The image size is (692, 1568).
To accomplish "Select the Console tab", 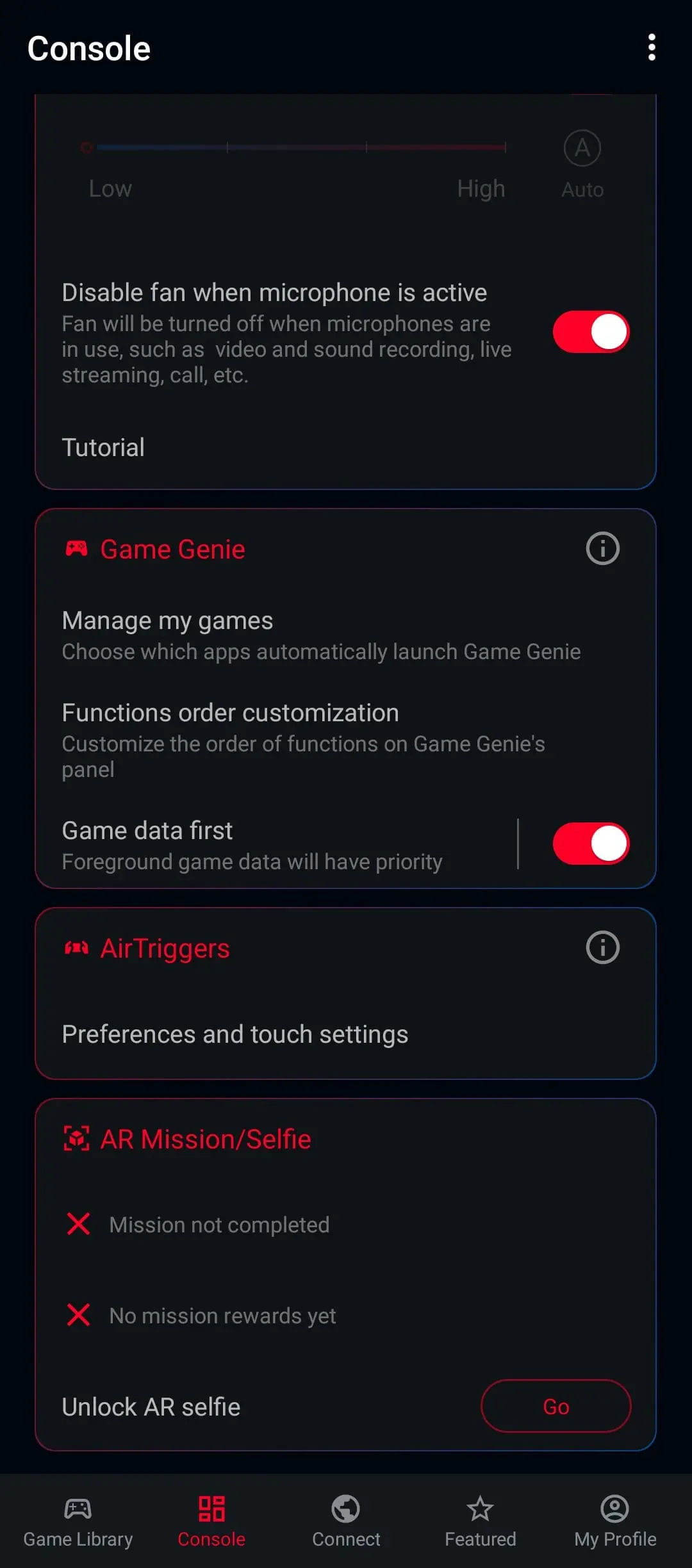I will (211, 1522).
